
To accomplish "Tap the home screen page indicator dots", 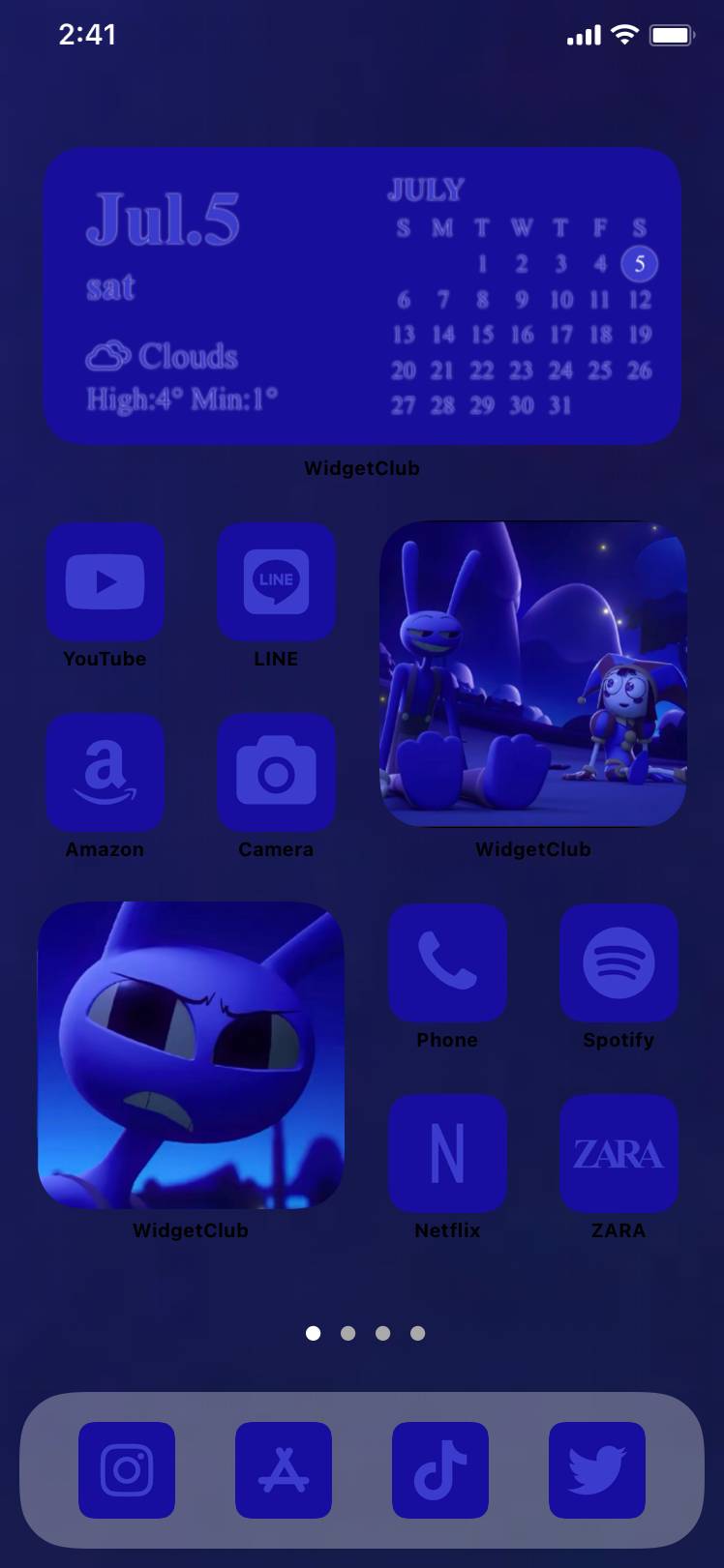I will pyautogui.click(x=365, y=1333).
